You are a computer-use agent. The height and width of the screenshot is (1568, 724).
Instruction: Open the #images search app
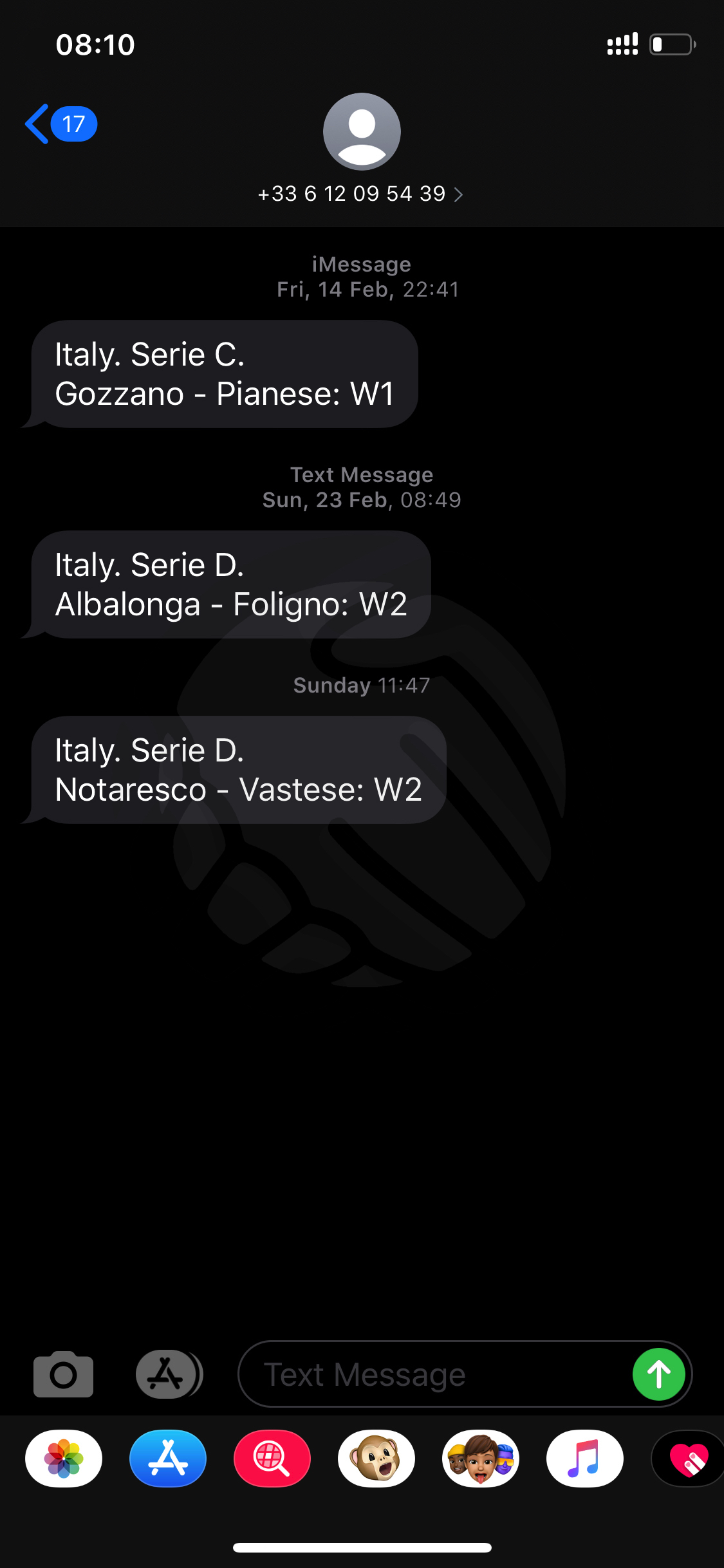[x=272, y=1459]
